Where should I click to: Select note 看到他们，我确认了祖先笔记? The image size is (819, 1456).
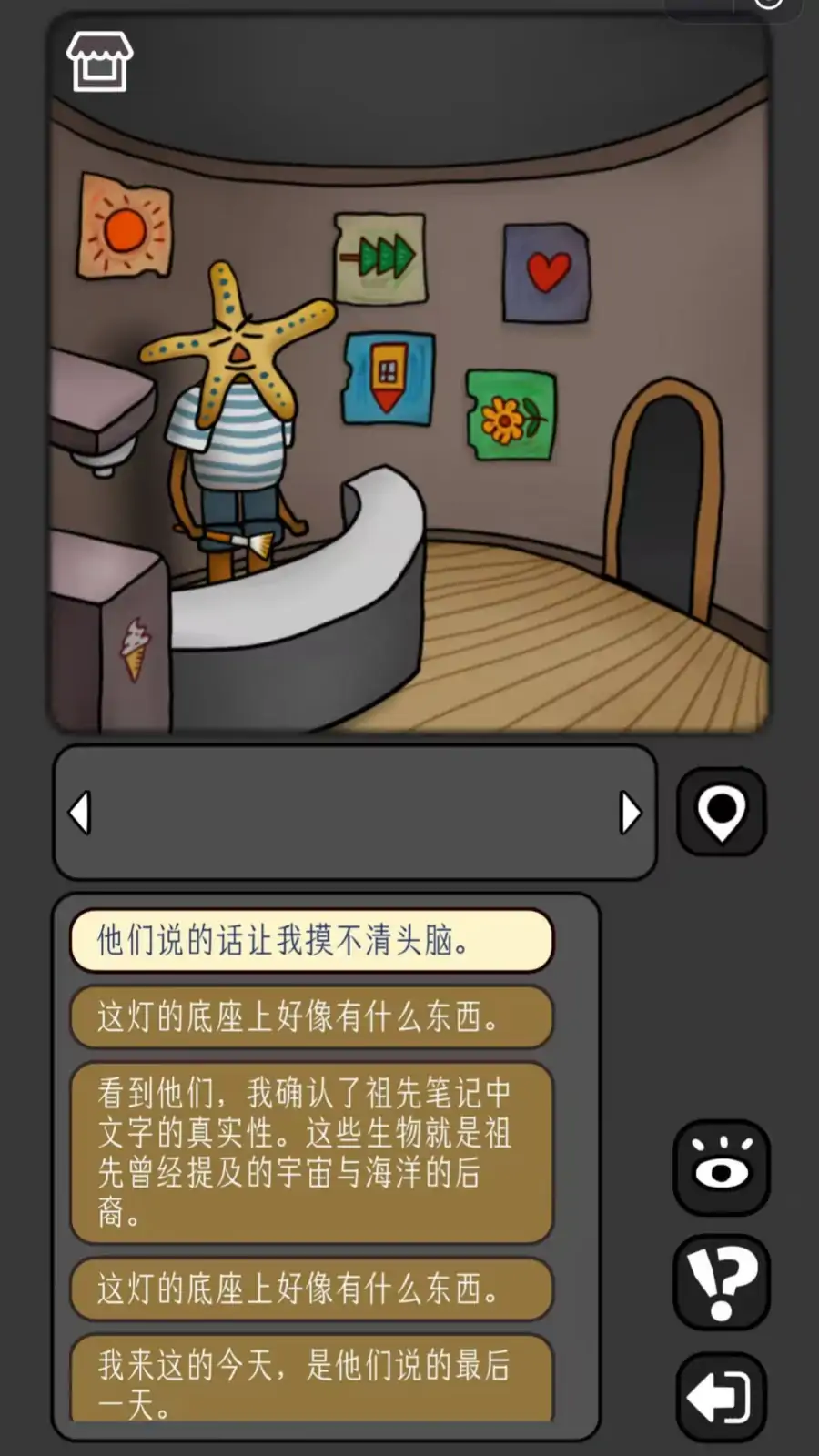tap(311, 1152)
